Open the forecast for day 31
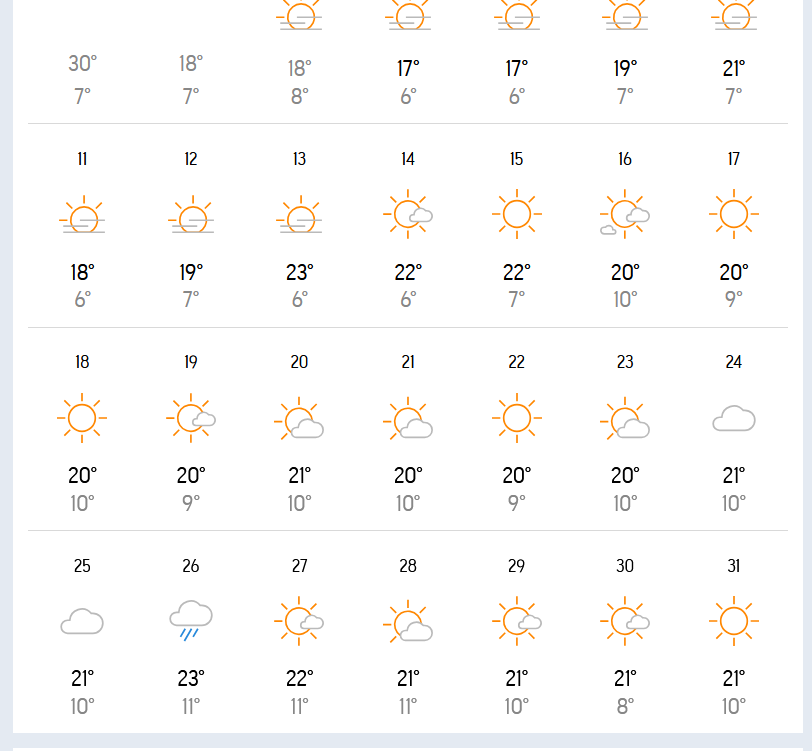The height and width of the screenshot is (751, 812). coord(734,623)
